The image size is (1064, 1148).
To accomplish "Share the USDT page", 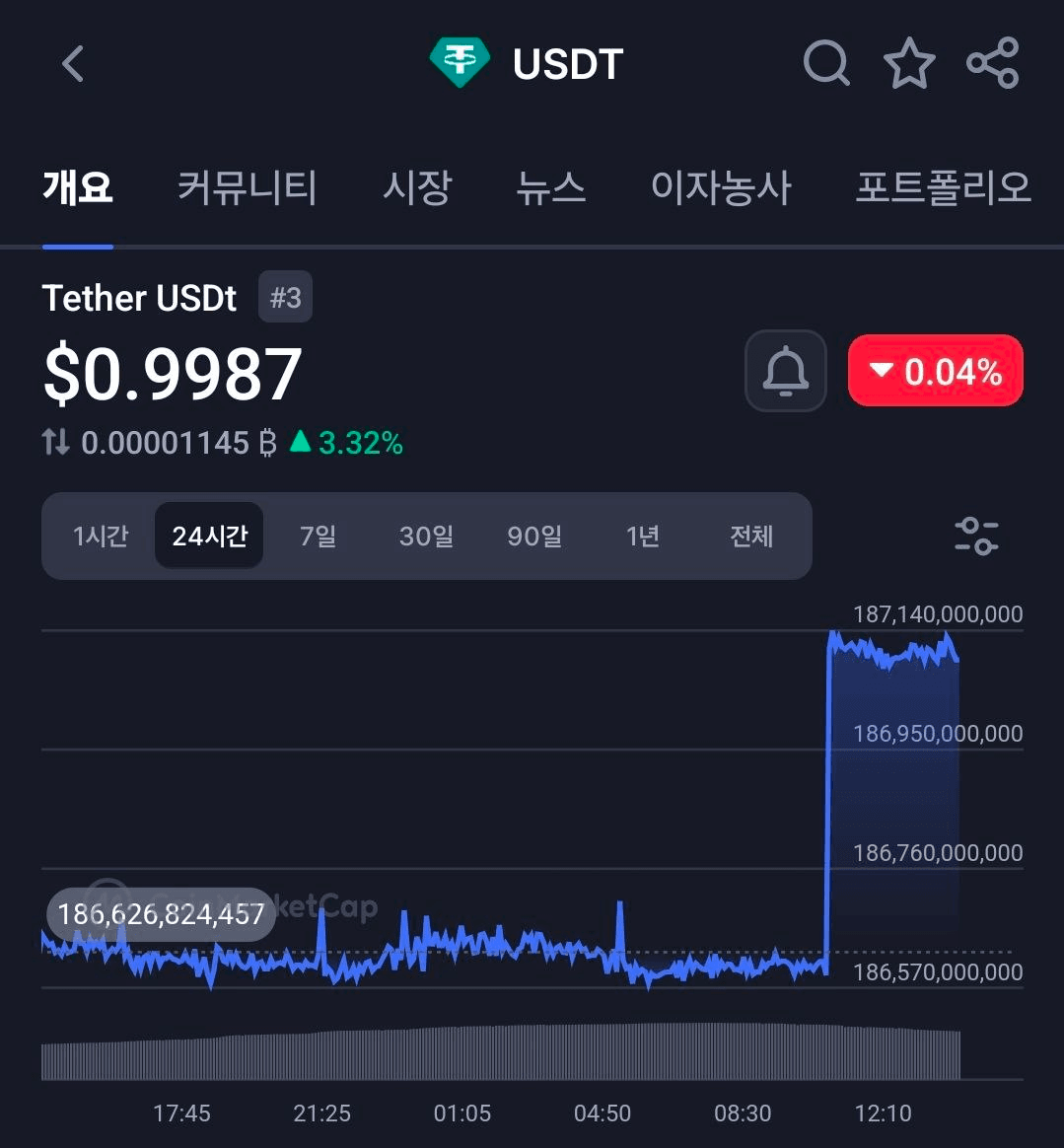I will point(992,64).
